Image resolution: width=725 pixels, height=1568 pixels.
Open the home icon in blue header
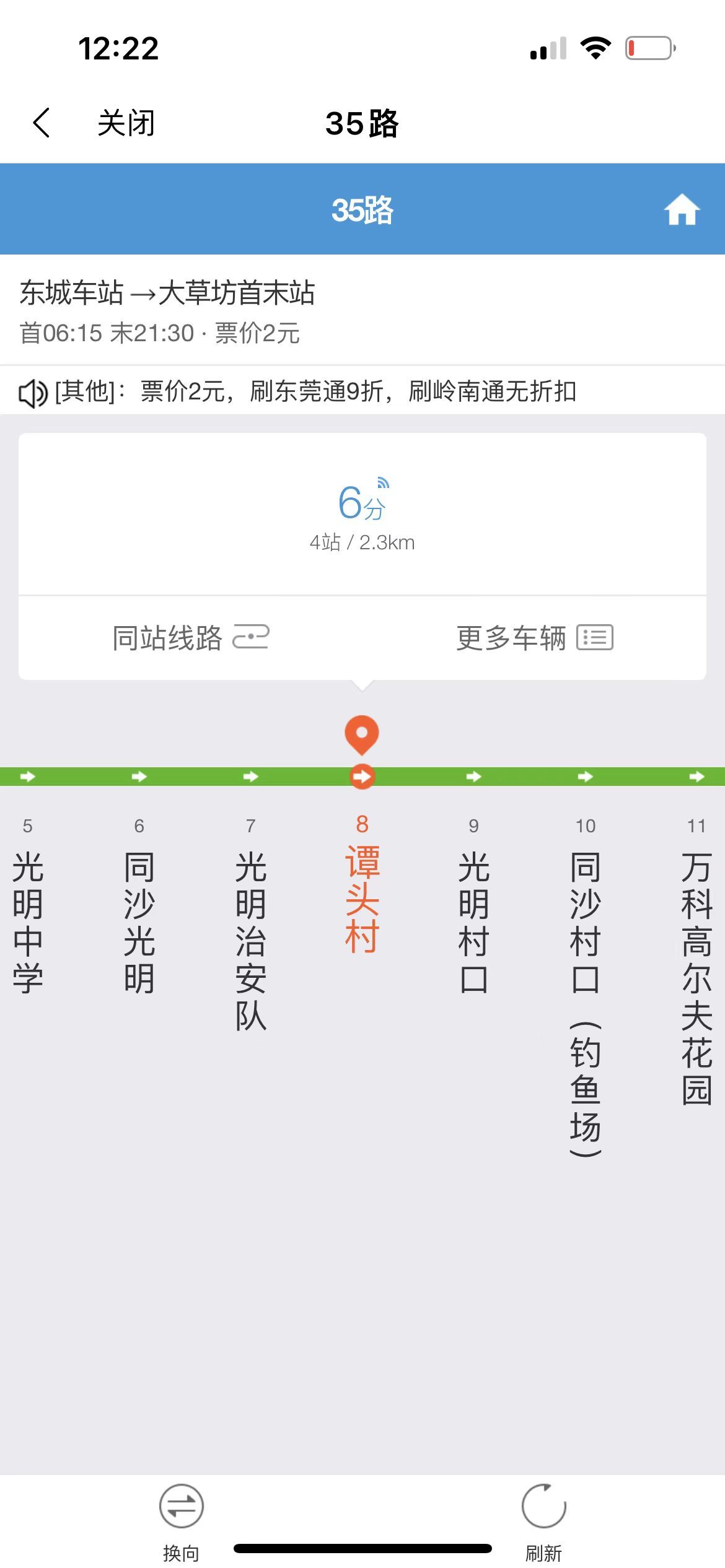click(x=682, y=209)
